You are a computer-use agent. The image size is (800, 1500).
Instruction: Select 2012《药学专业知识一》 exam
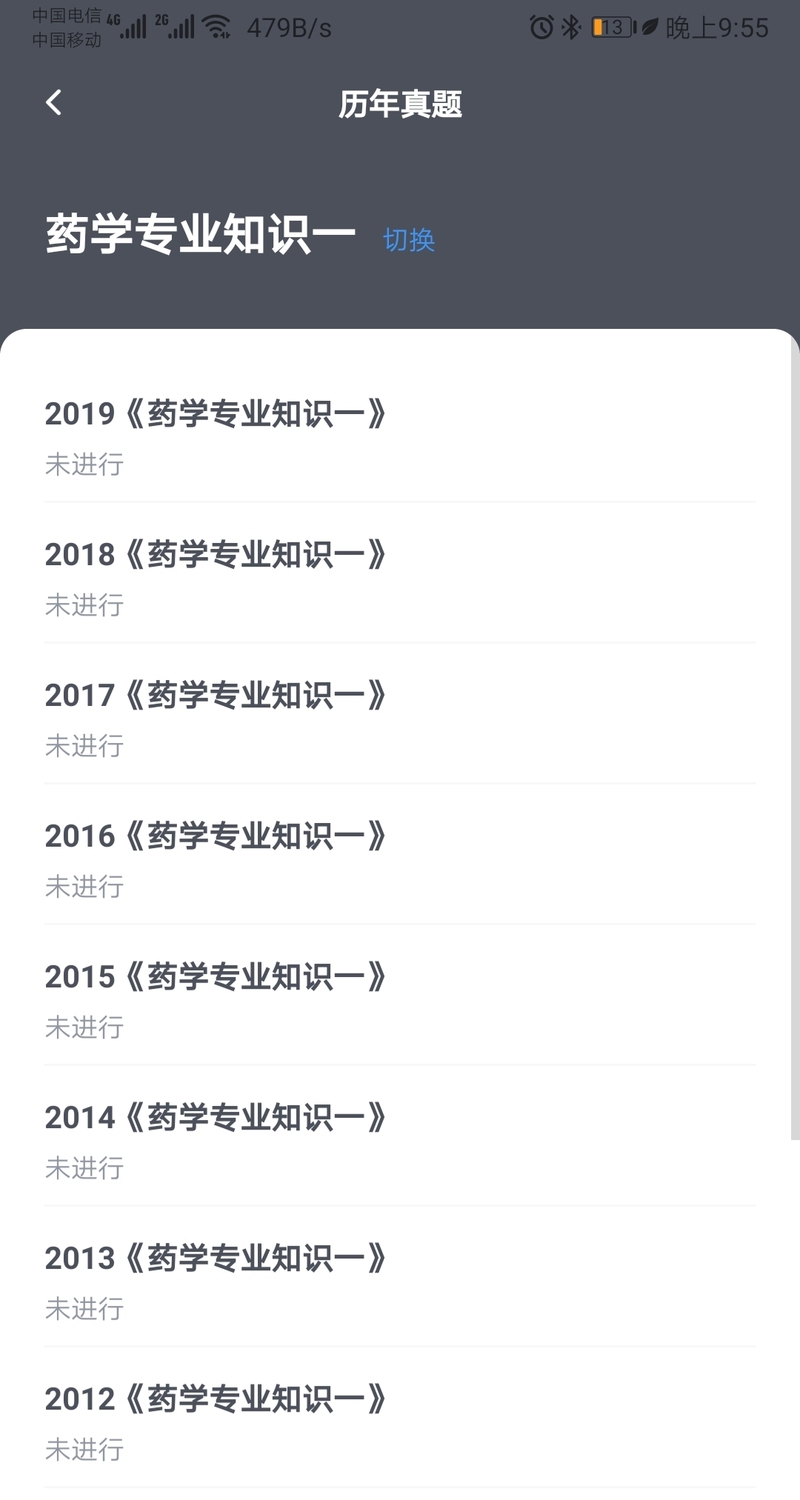pyautogui.click(x=400, y=1419)
